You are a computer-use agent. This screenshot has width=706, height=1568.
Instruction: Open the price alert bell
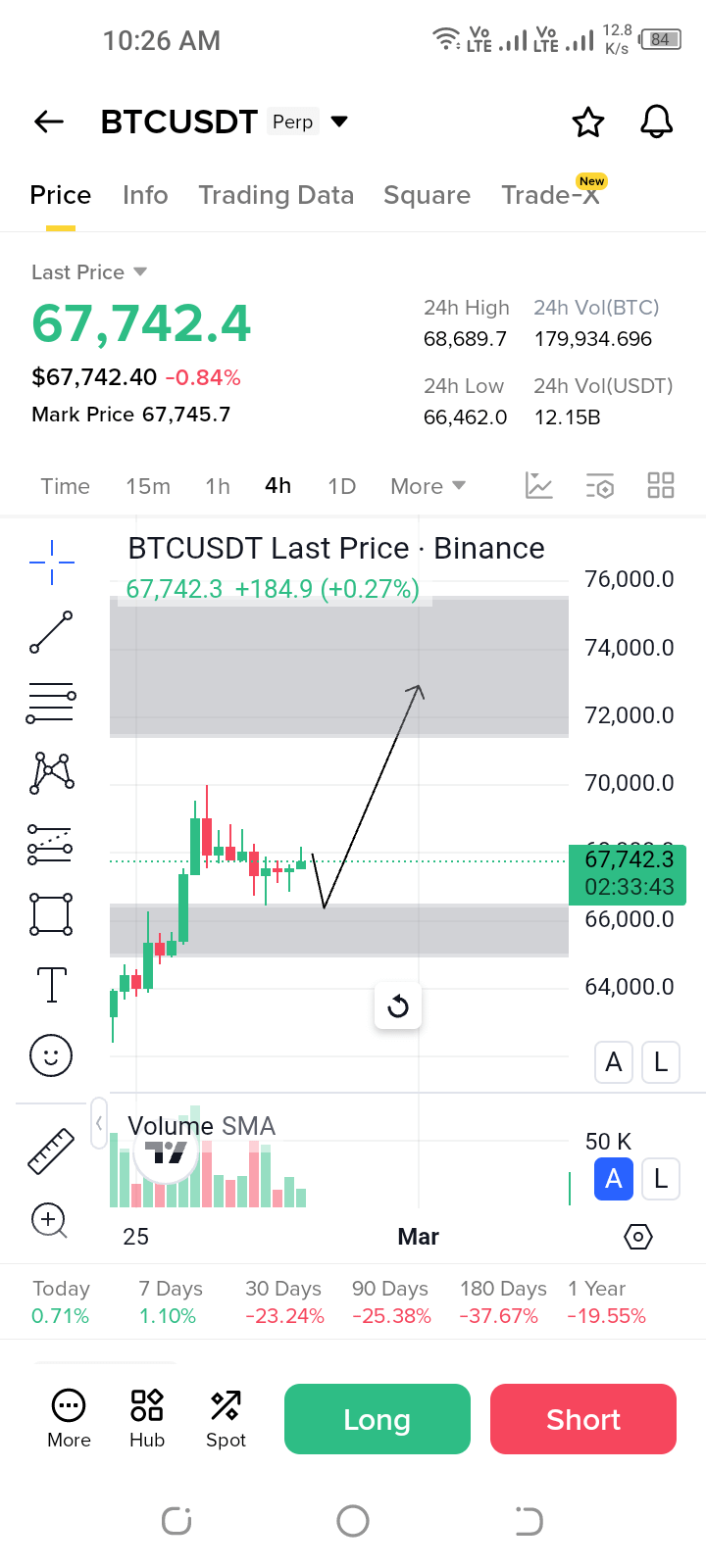[656, 122]
